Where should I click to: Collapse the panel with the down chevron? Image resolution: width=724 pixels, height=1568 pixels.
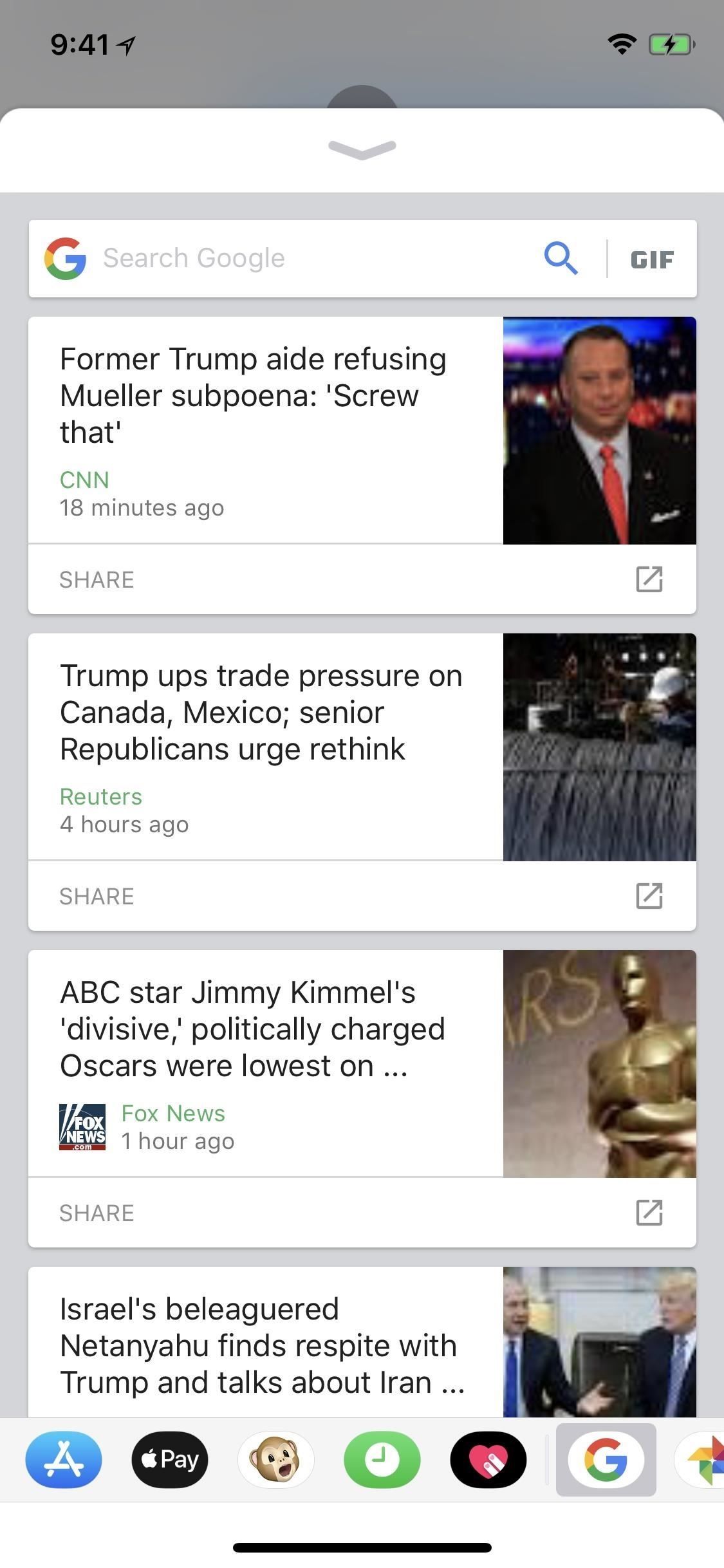(x=362, y=149)
